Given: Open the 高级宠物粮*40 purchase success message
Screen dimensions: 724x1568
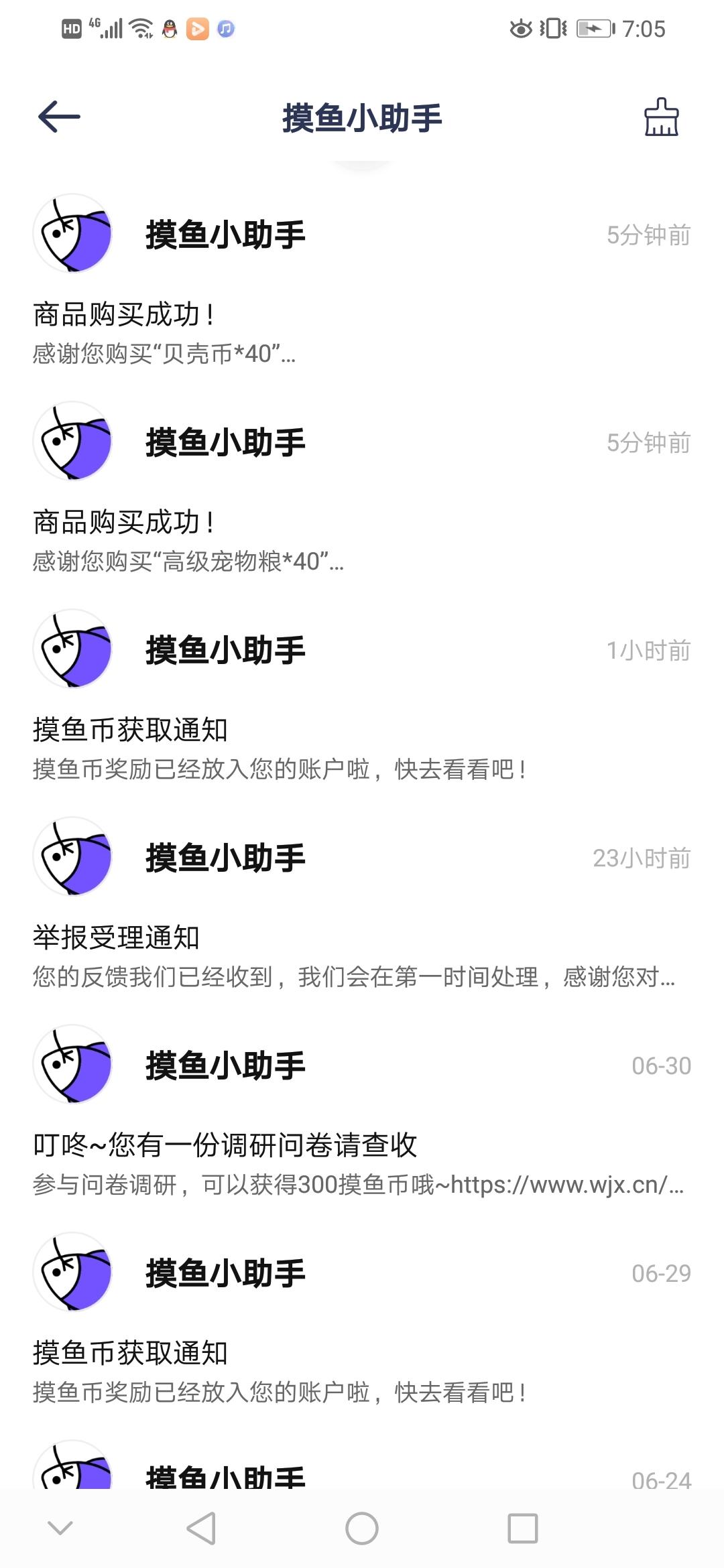Looking at the screenshot, I should click(362, 488).
